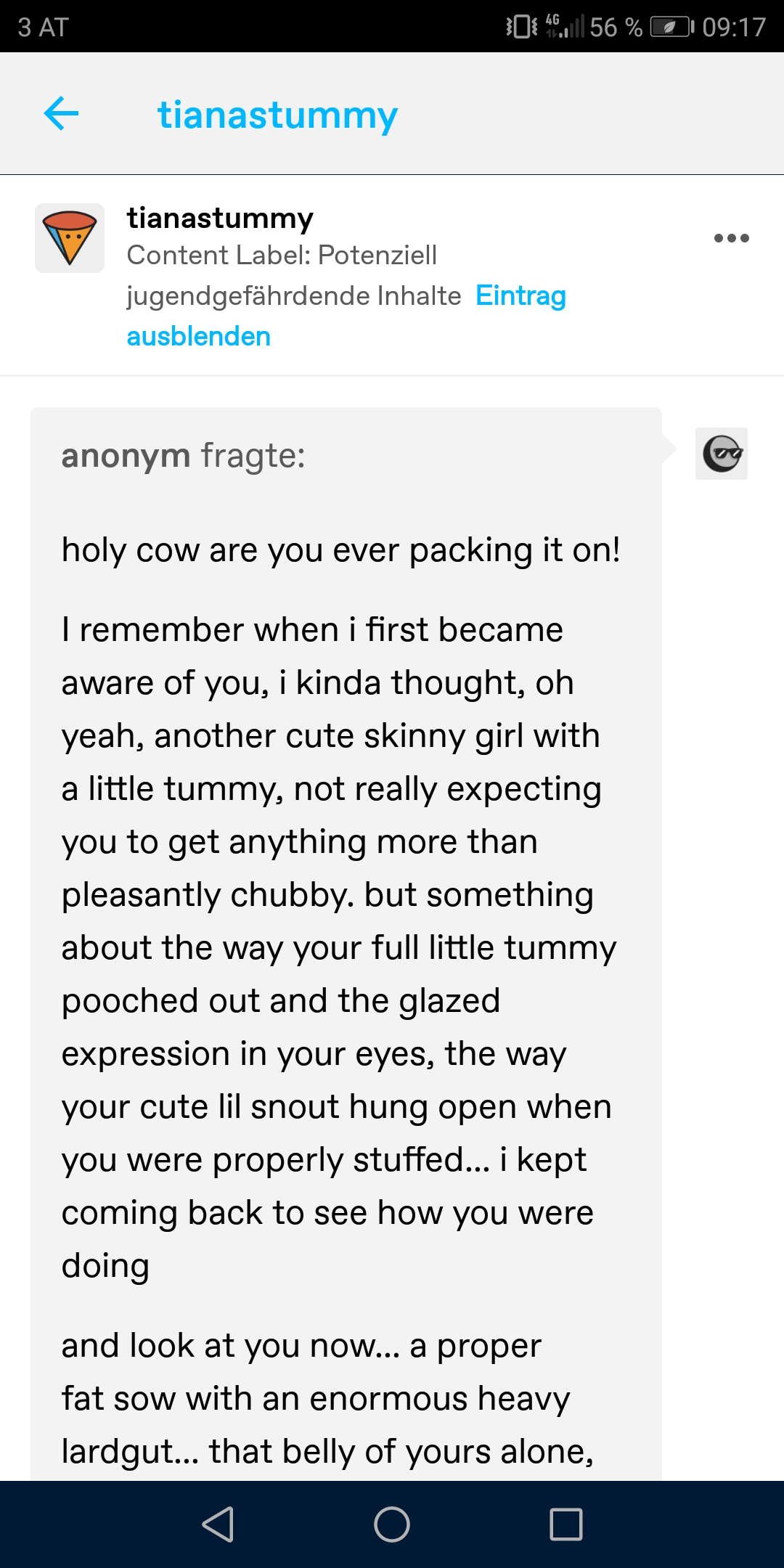784x1568 pixels.
Task: Tap 'Eintrag ausblenden' to hide the post
Action: 520,296
